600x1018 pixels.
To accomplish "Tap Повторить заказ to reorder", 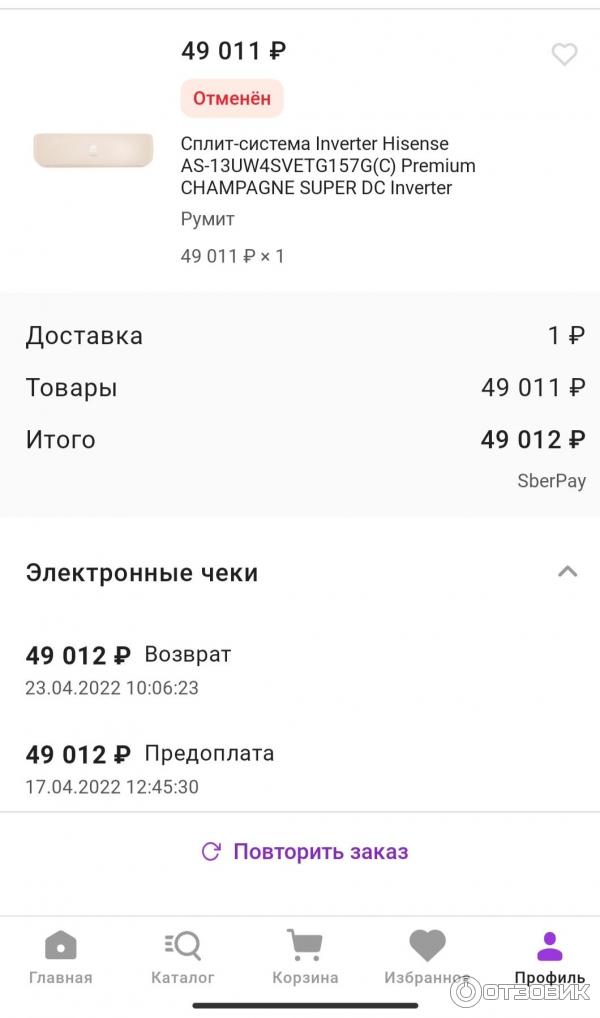I will coord(305,852).
